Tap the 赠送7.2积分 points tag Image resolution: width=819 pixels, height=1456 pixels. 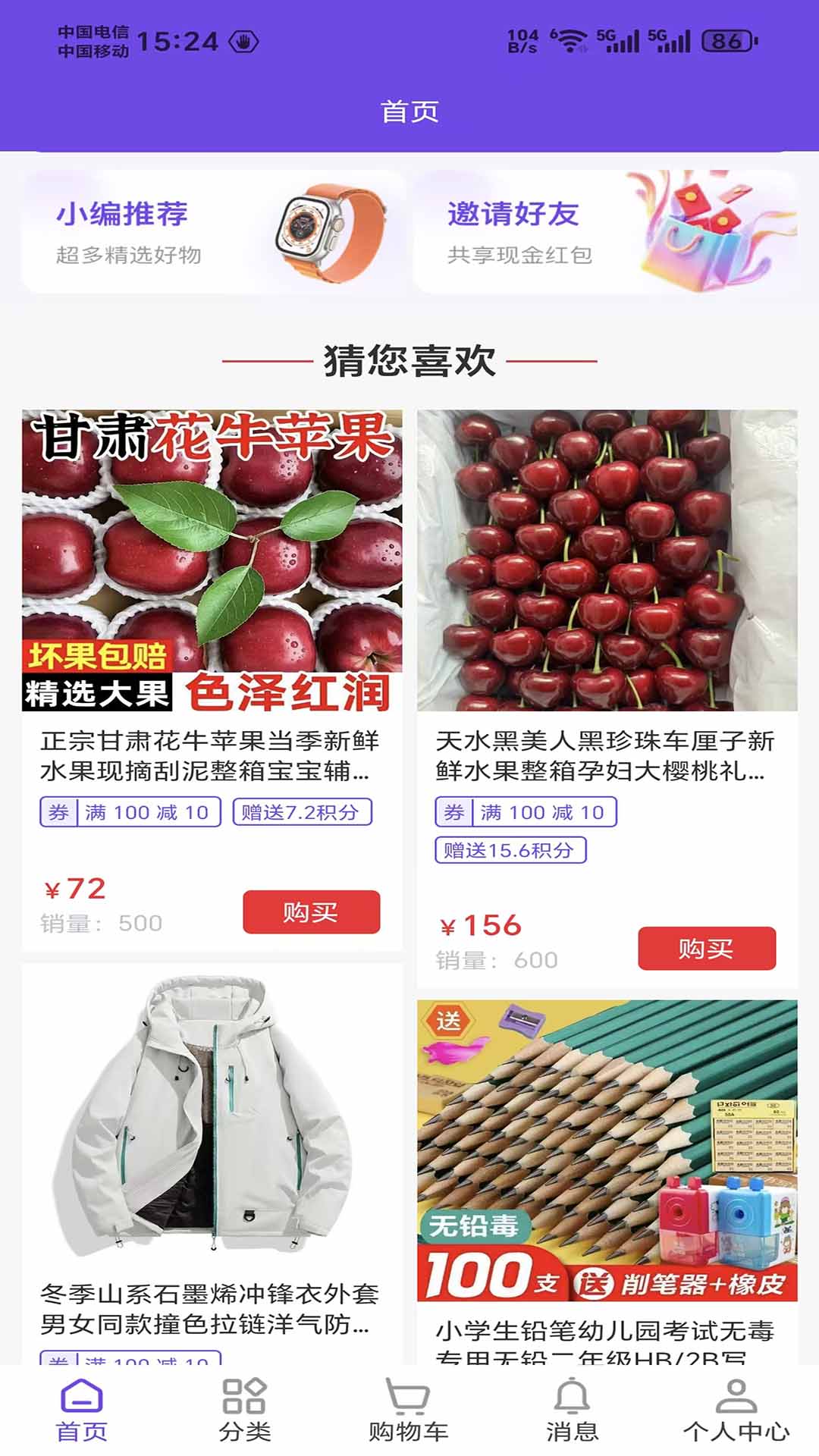[303, 812]
